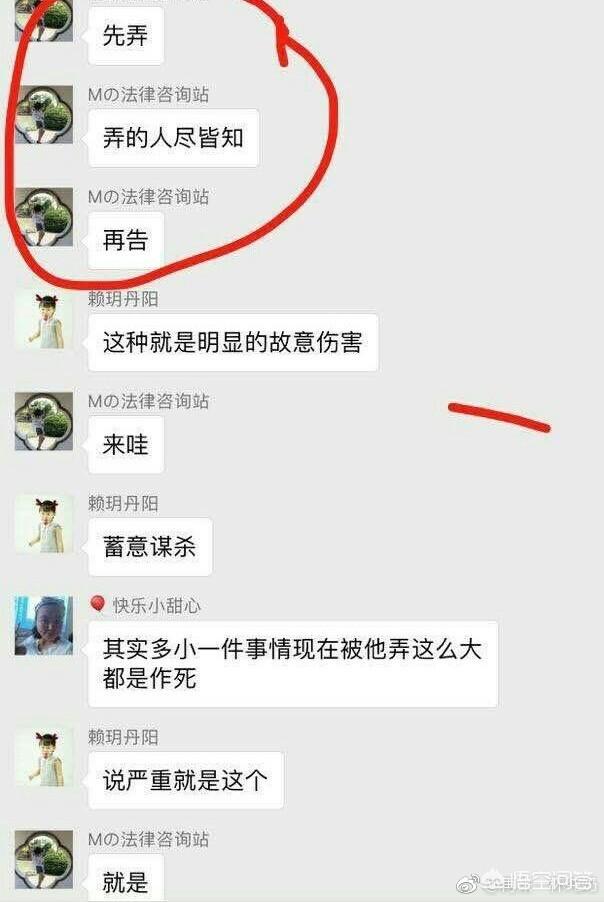Tap 赖玥丹阳's avatar beside the message "这种就是明显的故意伤害"

click(x=44, y=320)
